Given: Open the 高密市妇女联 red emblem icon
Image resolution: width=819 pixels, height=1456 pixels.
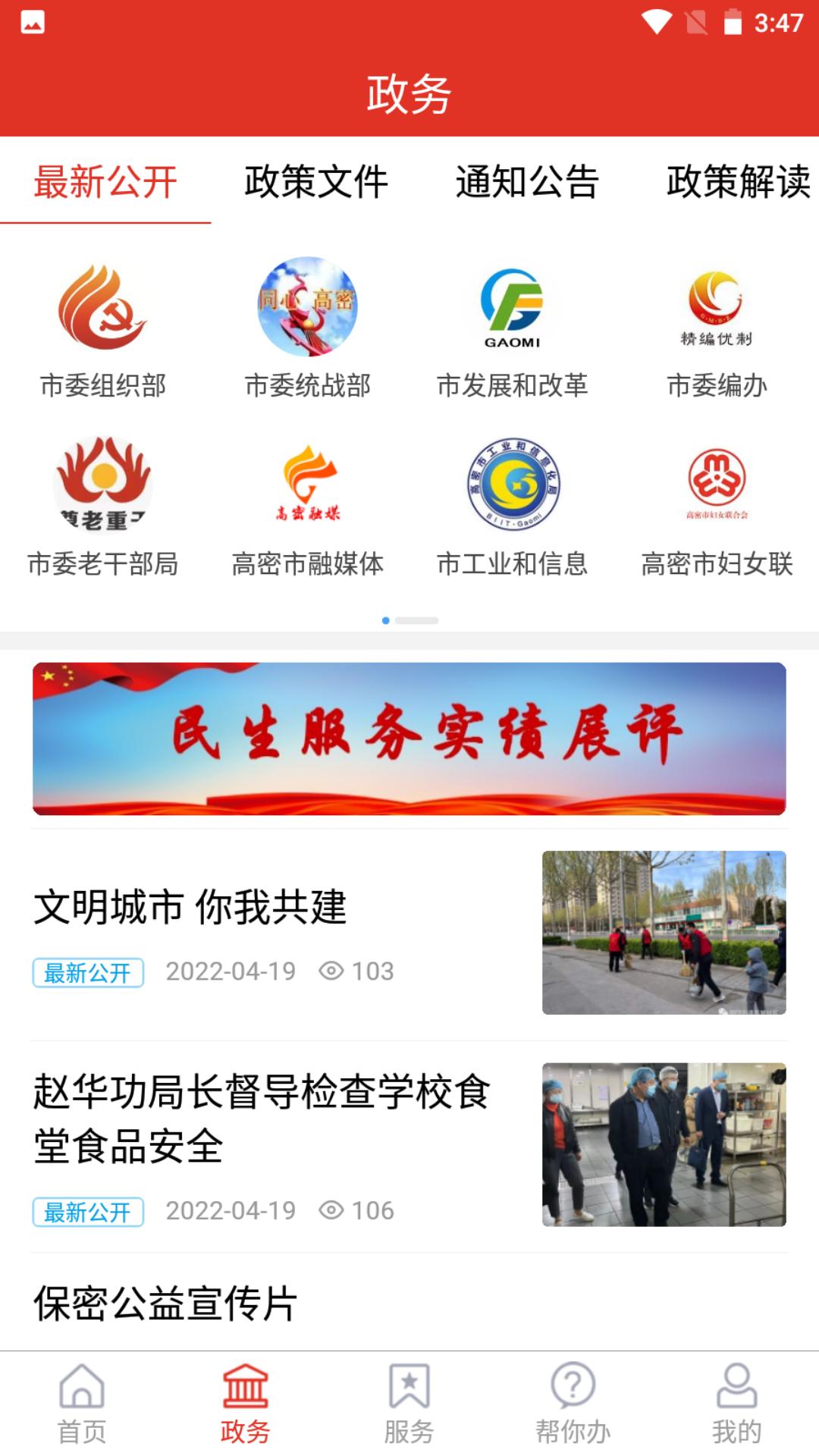Looking at the screenshot, I should pos(714,485).
